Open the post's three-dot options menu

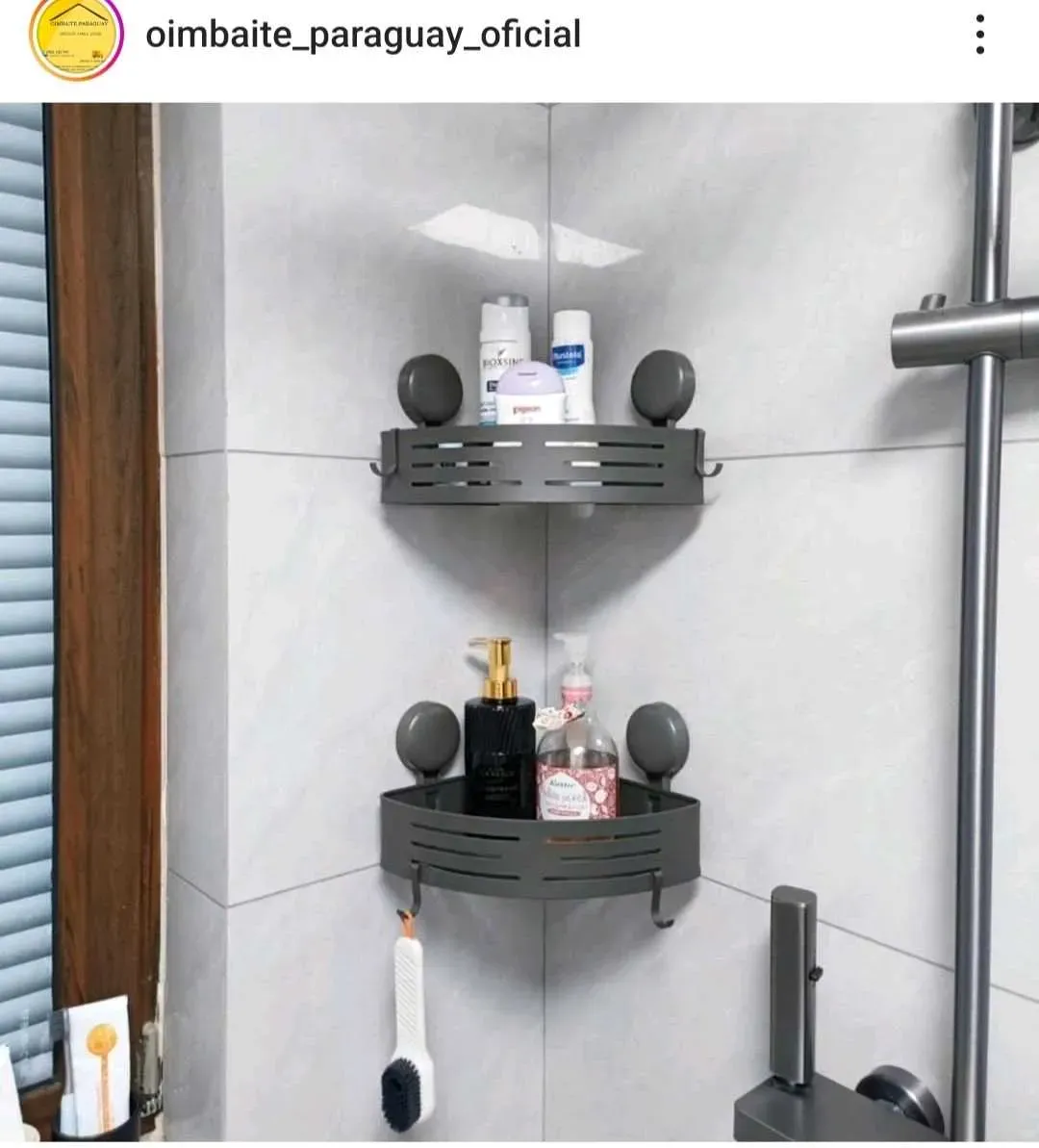[979, 35]
